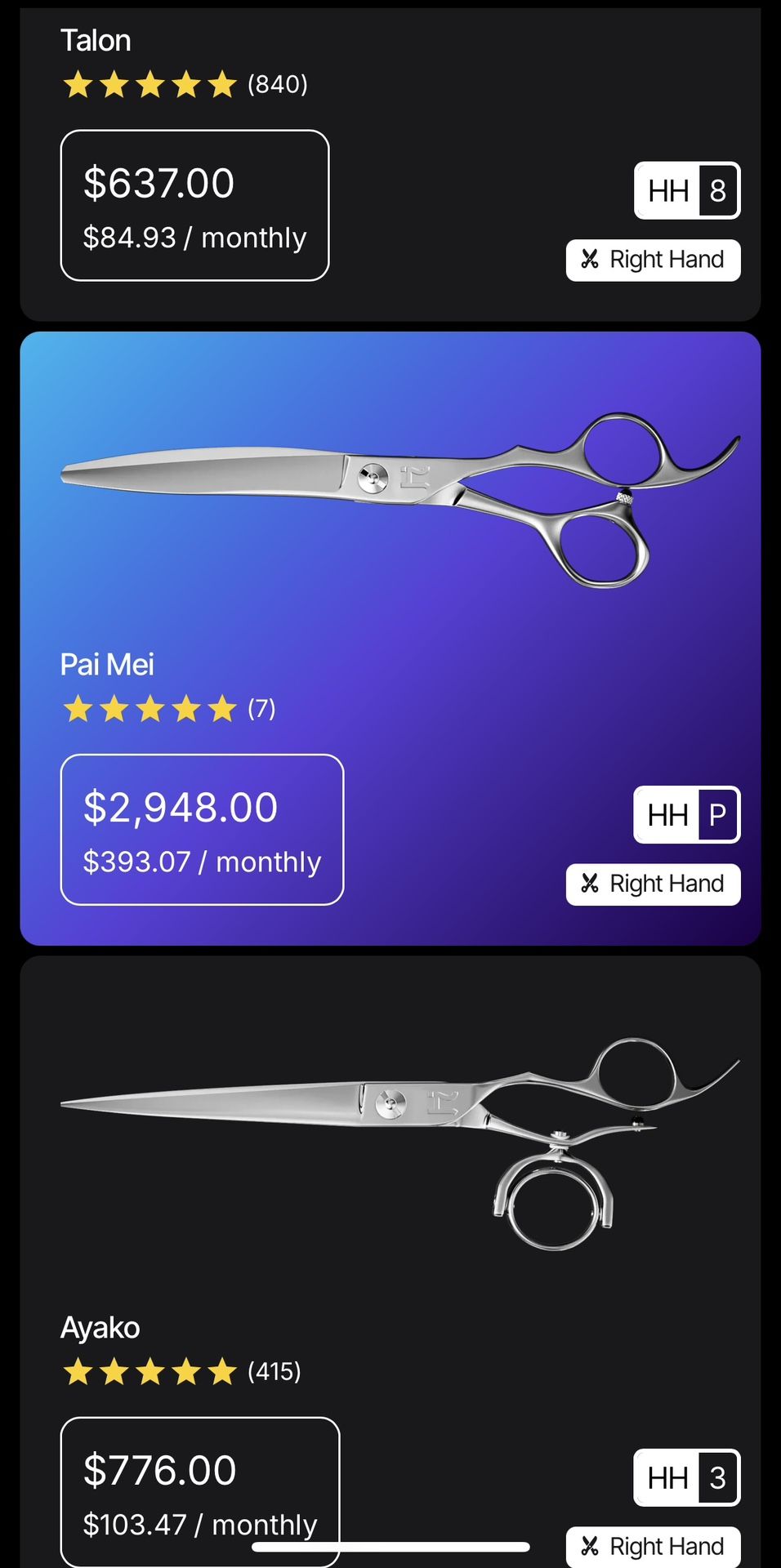Select the Ayako product title
Screen dimensions: 781x1568
[100, 1328]
